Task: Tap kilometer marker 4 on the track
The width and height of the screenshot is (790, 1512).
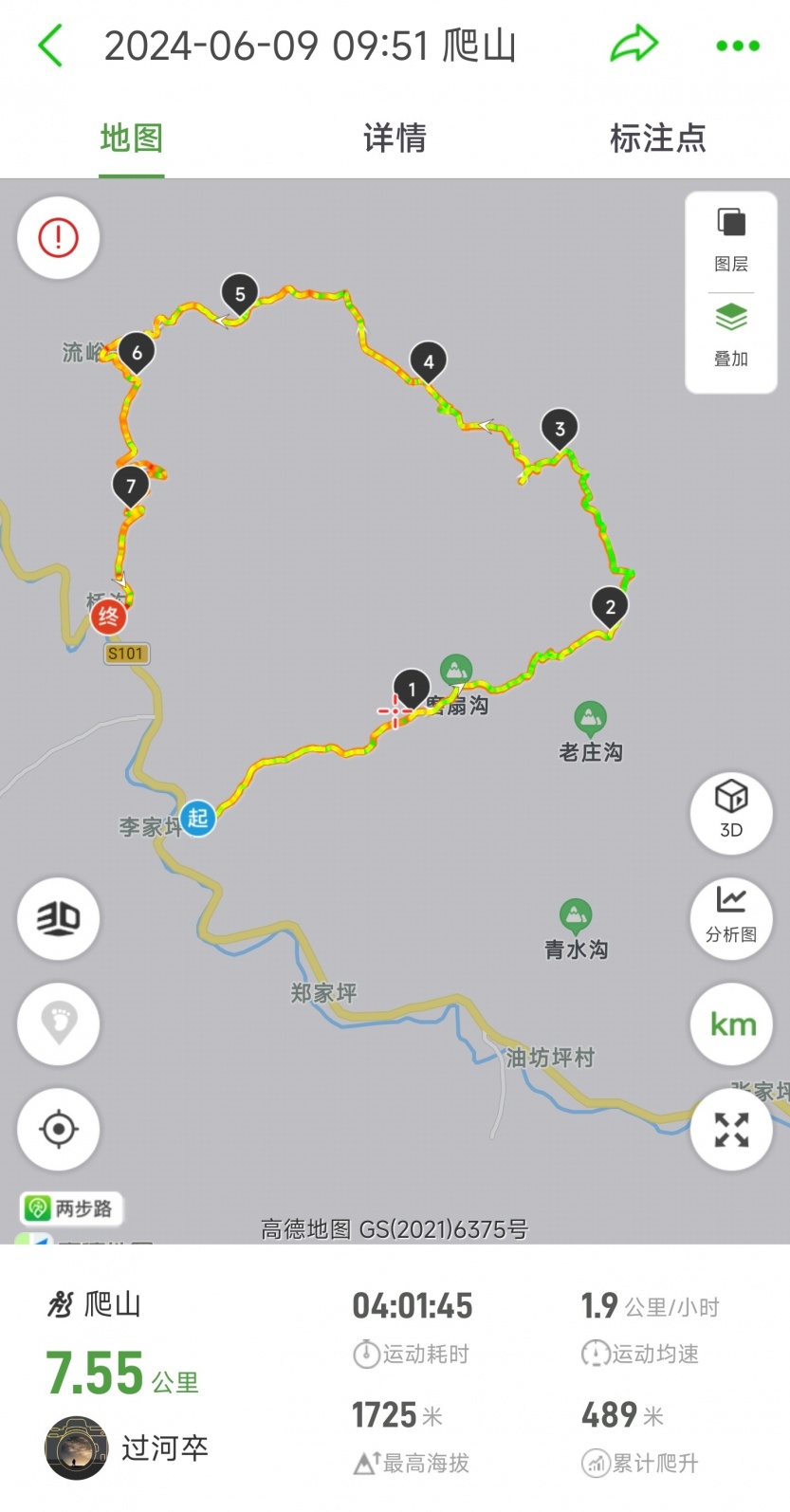Action: [429, 362]
